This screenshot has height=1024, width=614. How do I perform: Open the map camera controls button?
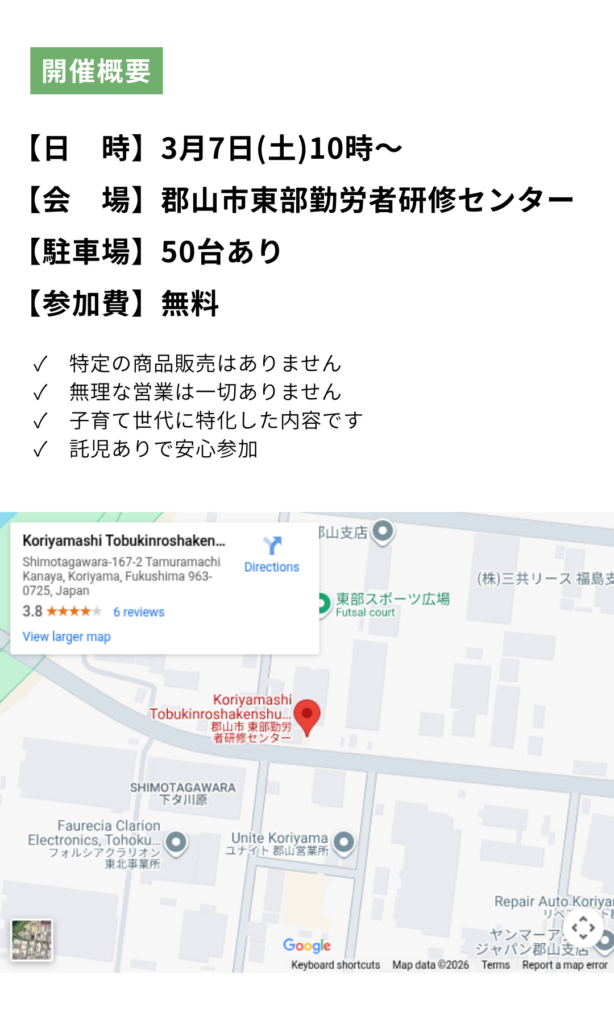coord(583,929)
